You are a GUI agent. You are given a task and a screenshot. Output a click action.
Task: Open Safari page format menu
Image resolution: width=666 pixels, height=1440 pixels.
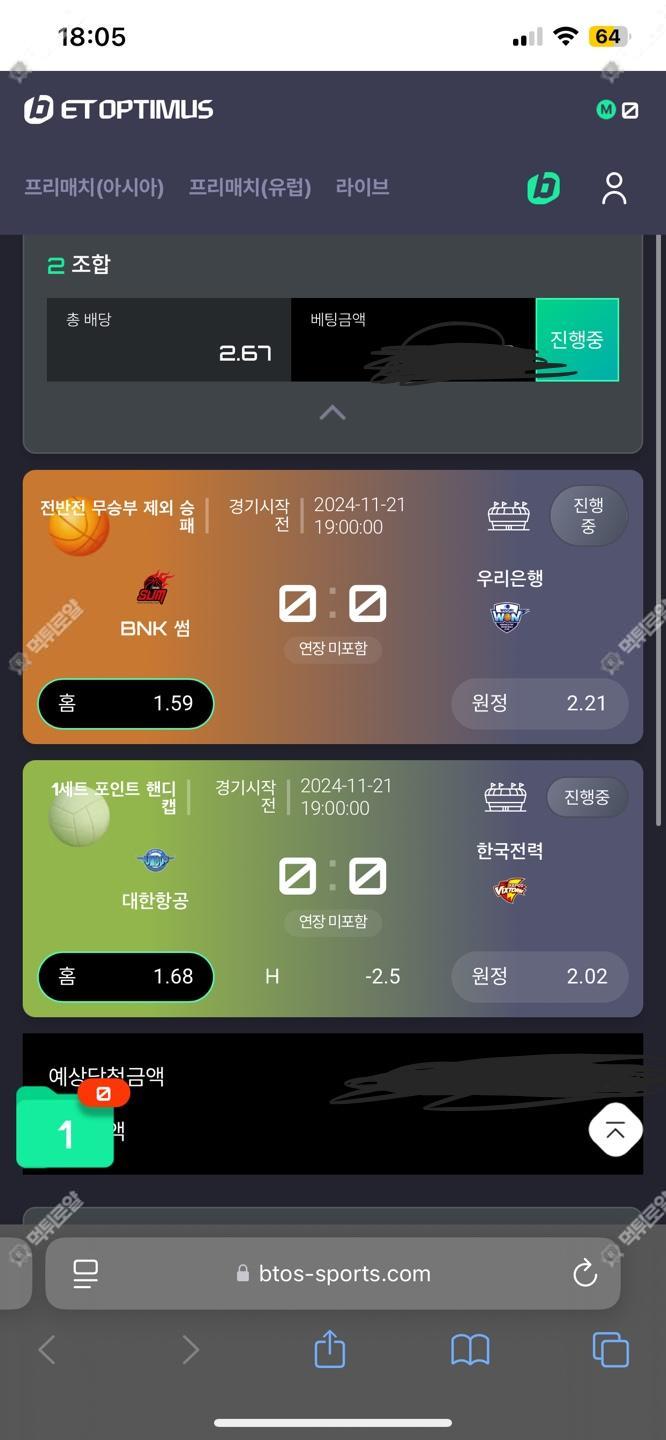(86, 1273)
